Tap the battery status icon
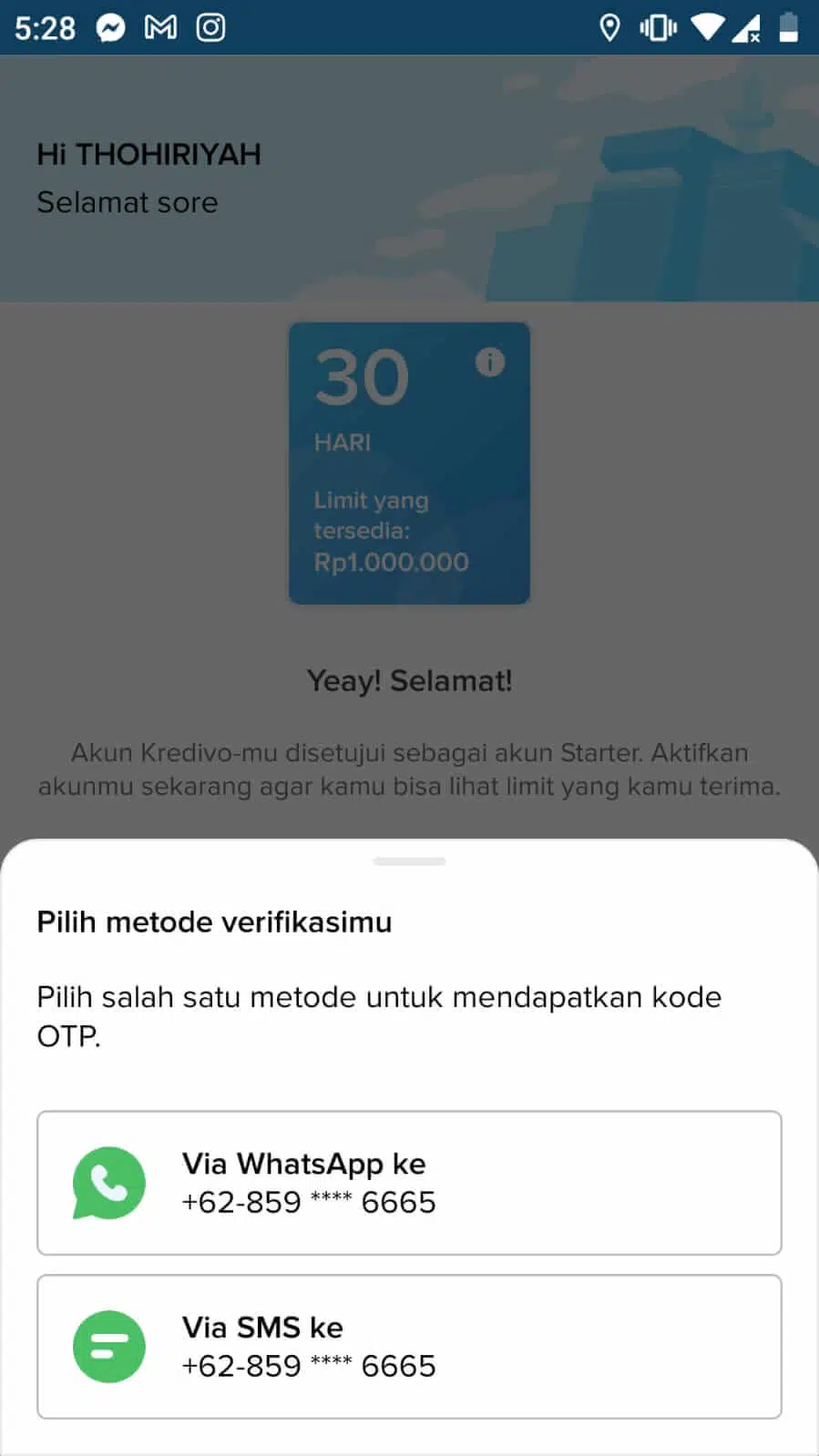The width and height of the screenshot is (819, 1456). click(788, 27)
